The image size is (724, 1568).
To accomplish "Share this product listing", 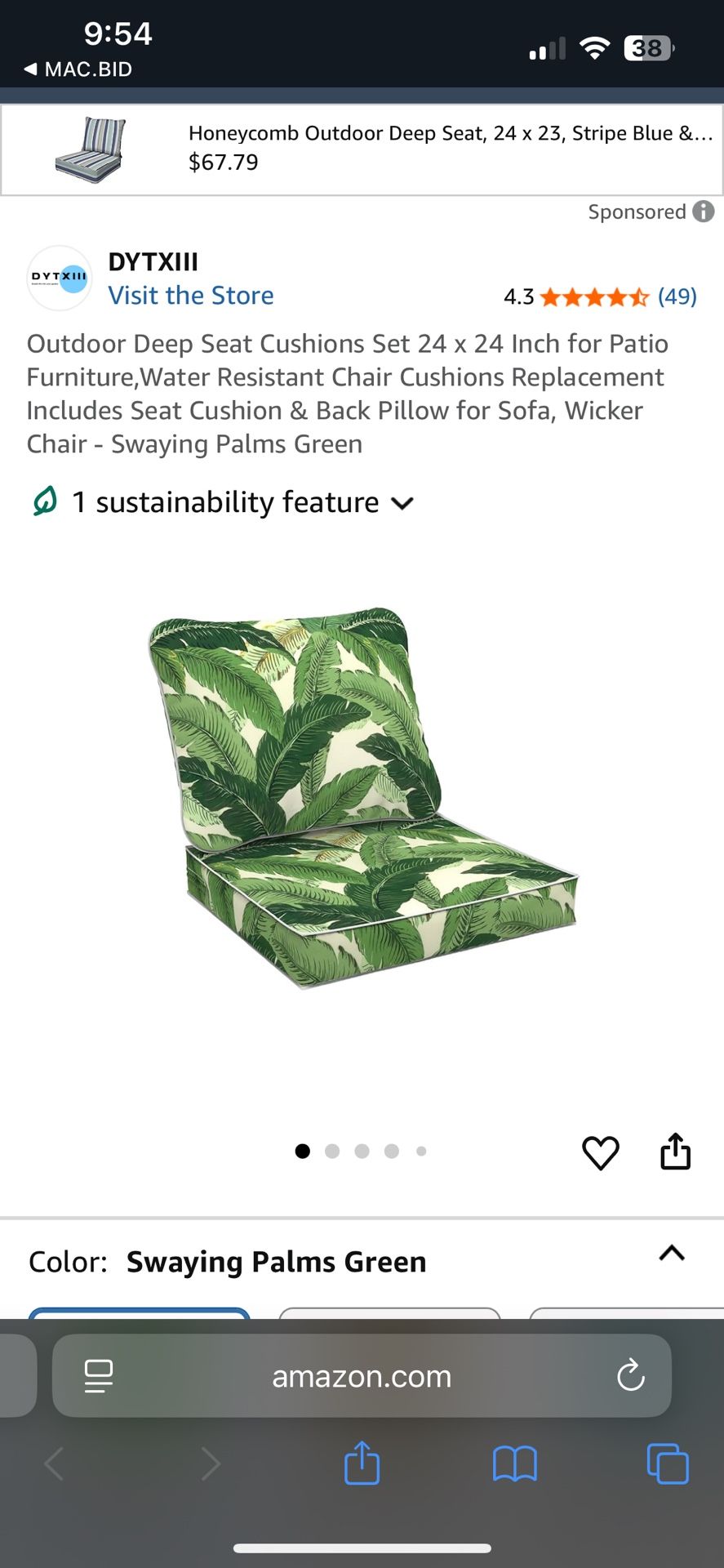I will click(x=675, y=1151).
